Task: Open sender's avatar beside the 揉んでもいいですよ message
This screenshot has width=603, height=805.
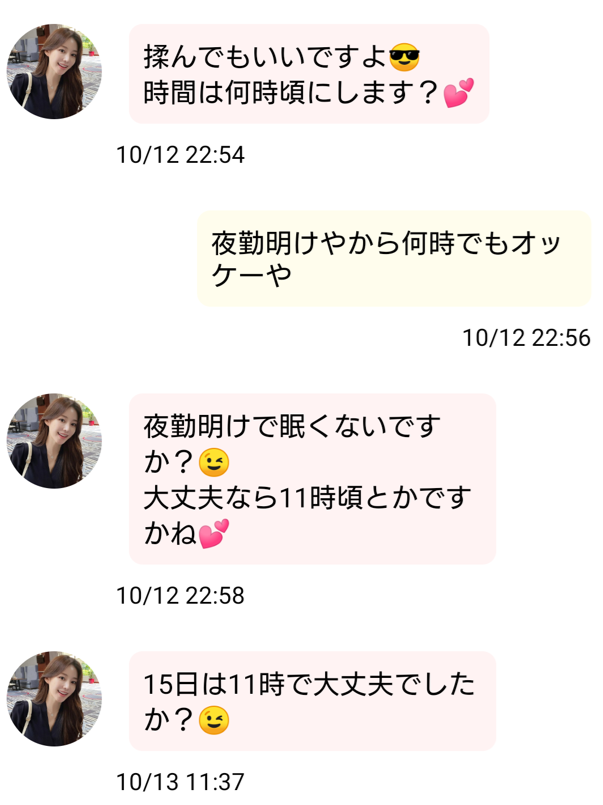Action: (54, 72)
